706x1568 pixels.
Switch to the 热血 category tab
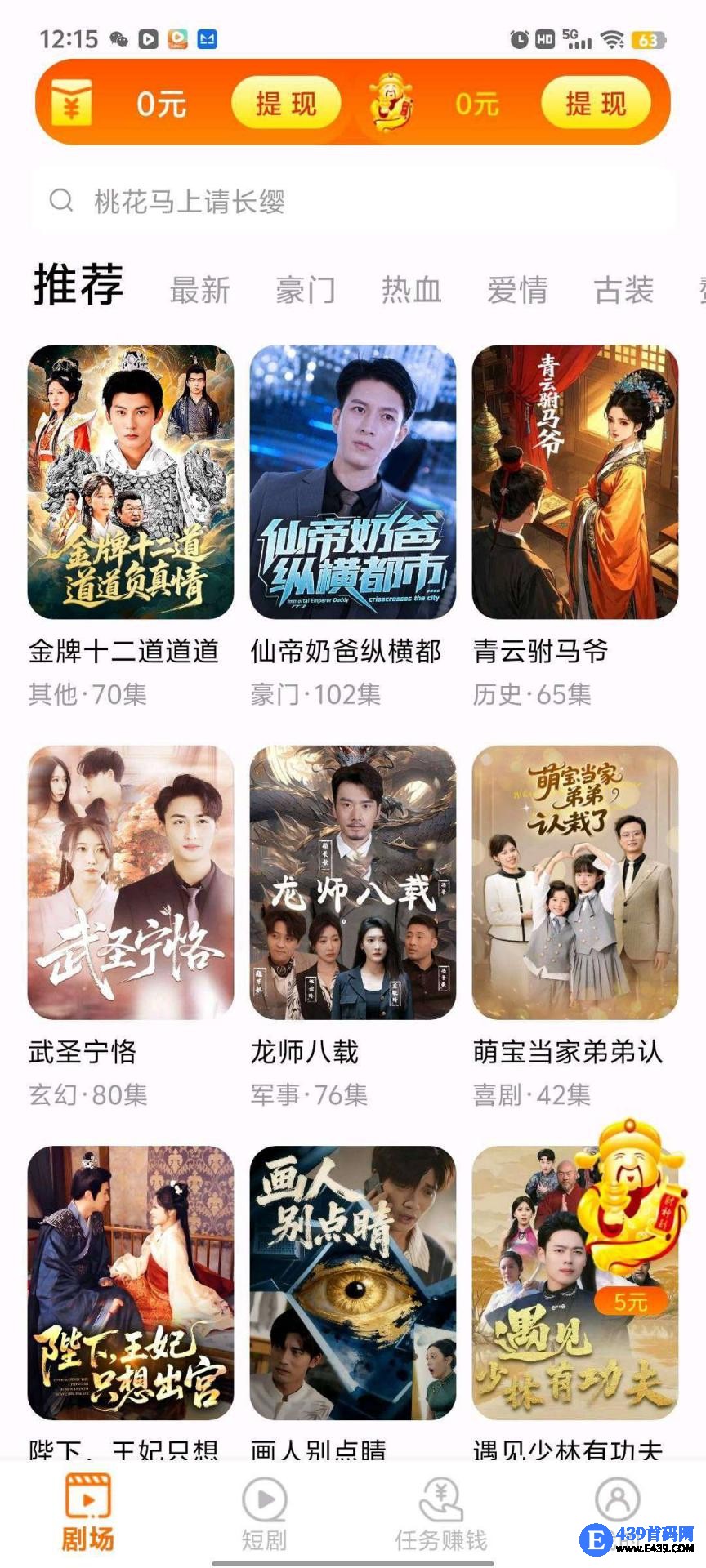pos(411,290)
